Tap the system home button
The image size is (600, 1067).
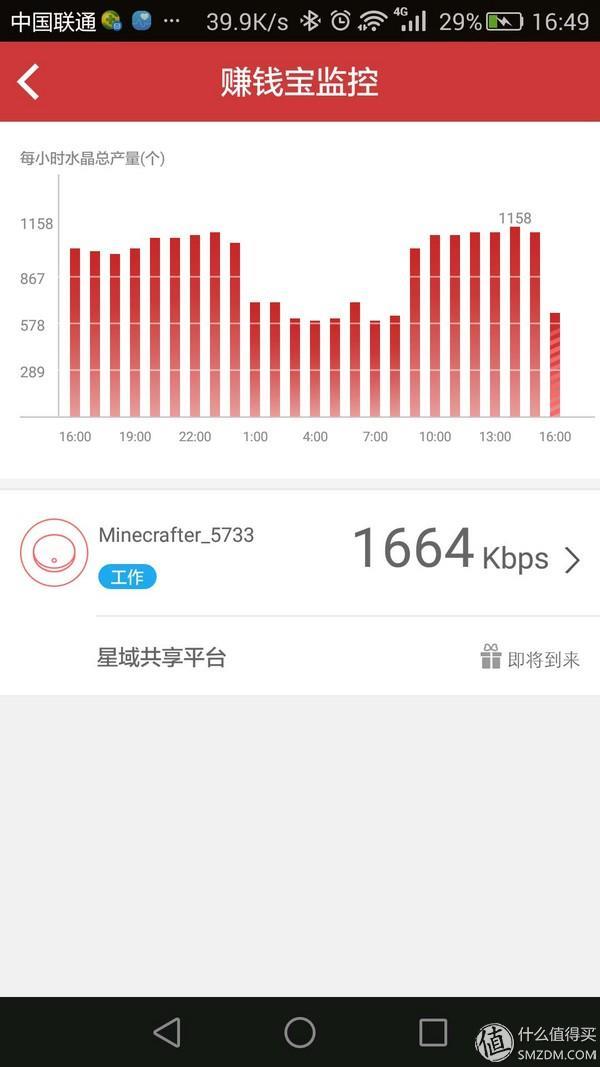tap(300, 1032)
